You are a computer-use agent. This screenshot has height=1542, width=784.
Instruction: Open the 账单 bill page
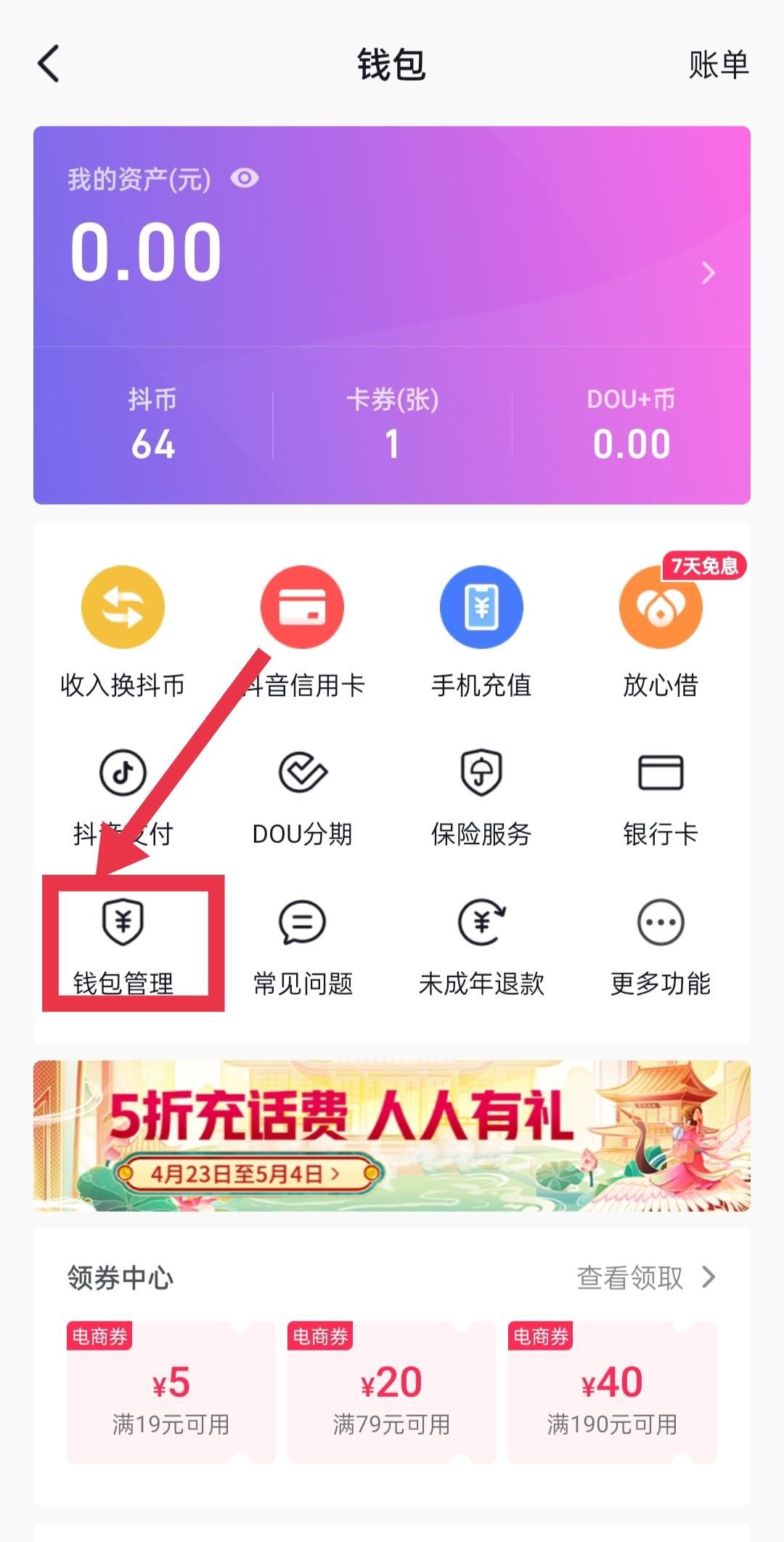(716, 65)
